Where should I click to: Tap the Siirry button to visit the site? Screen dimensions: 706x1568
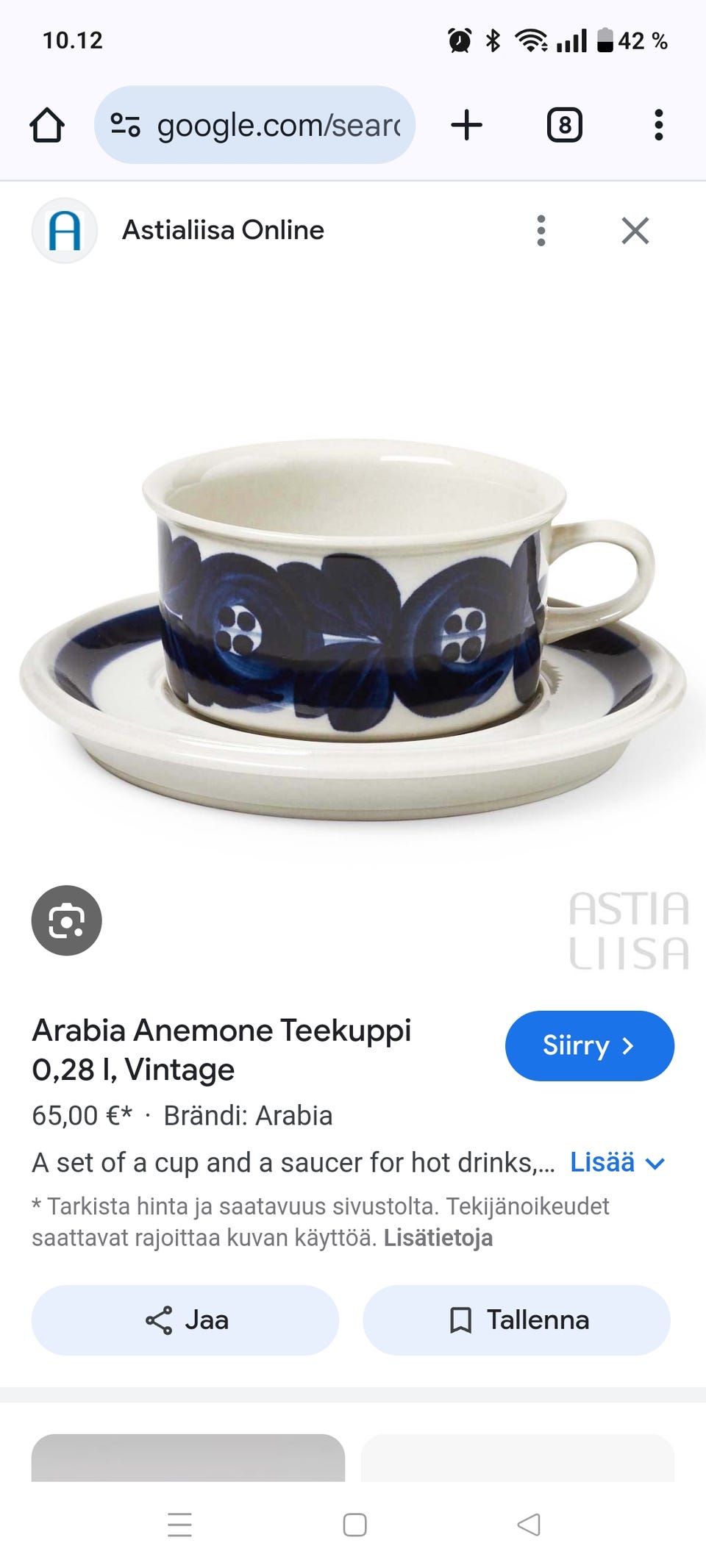590,1046
